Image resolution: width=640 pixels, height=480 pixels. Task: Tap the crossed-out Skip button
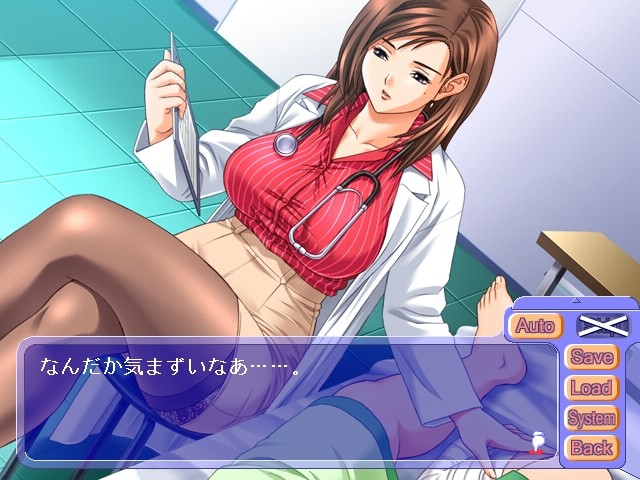point(603,326)
